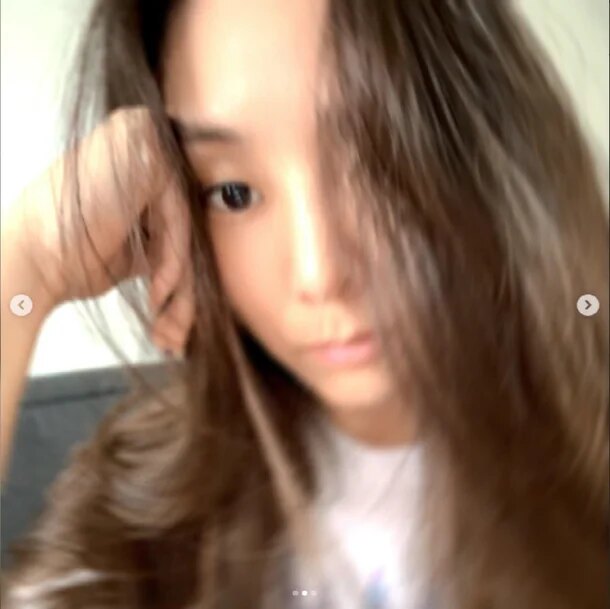Go to the previous photo in carousel
Image resolution: width=610 pixels, height=609 pixels.
pos(21,305)
